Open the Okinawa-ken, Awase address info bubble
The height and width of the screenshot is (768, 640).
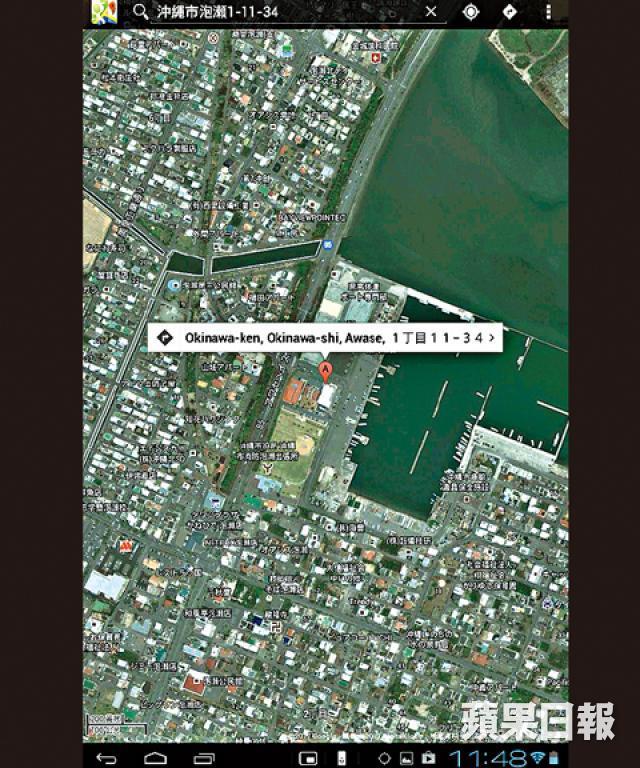click(326, 338)
